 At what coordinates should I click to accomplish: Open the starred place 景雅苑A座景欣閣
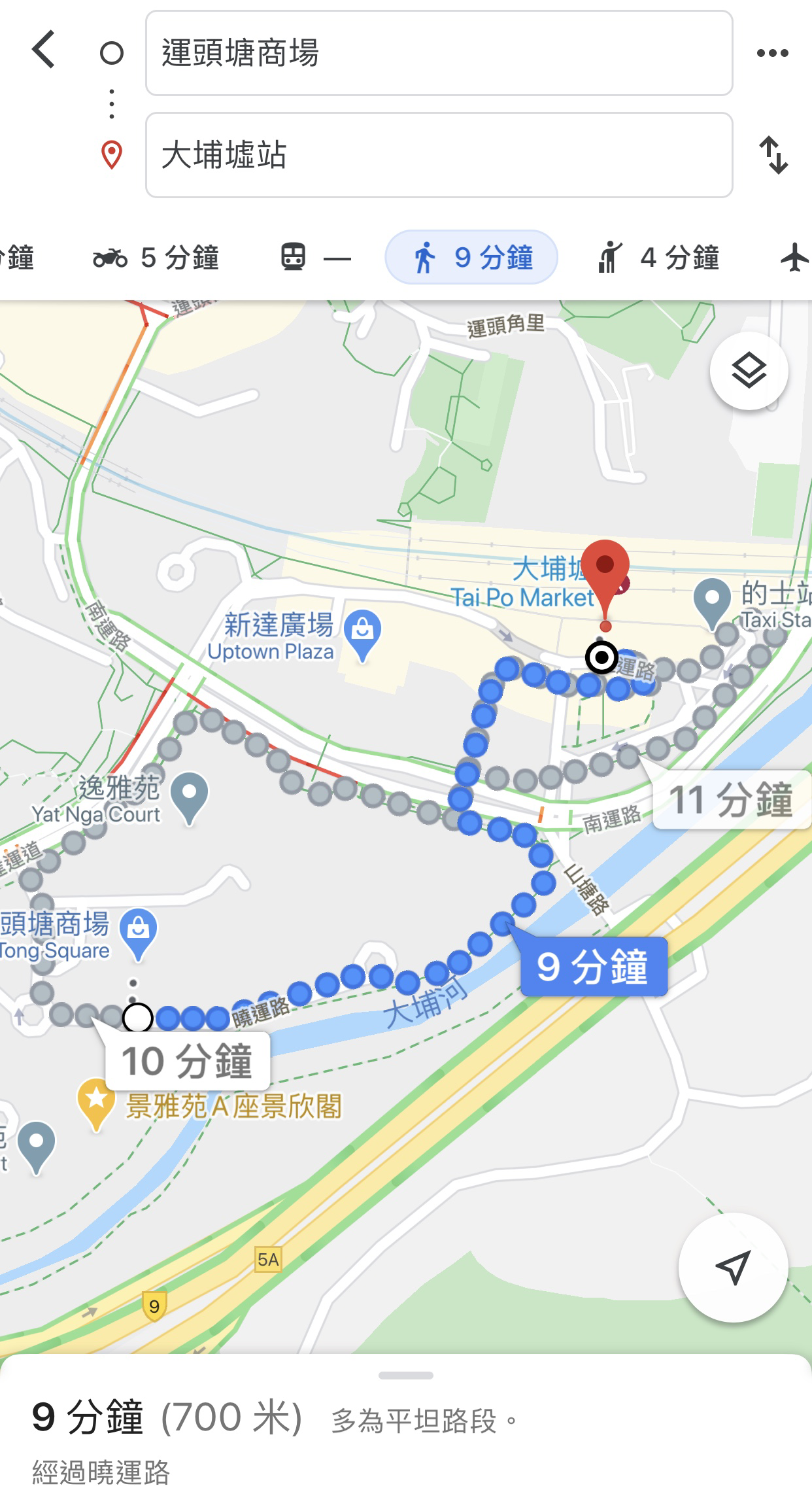96,1103
